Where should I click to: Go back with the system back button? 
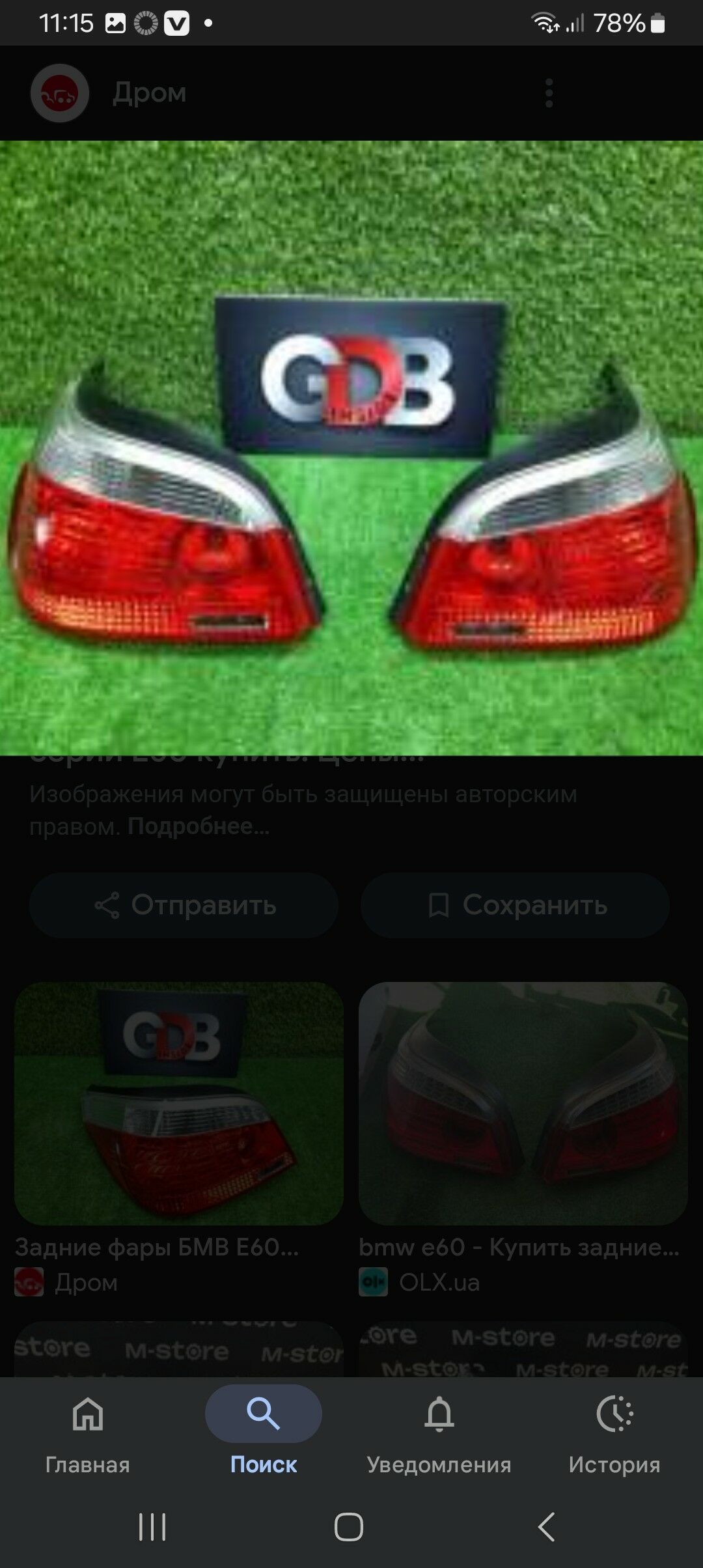pos(547,1527)
